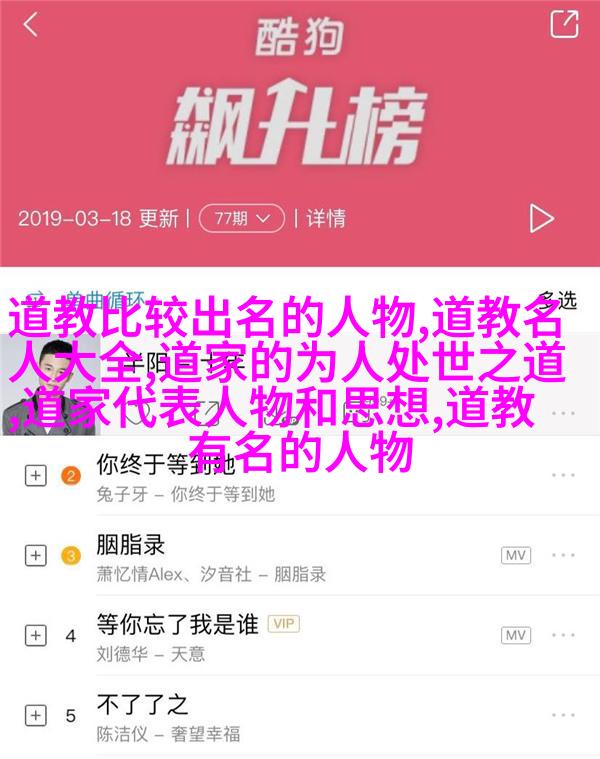The width and height of the screenshot is (600, 759).
Task: Watch the MV for 等你忘了我是谁
Action: 516,636
